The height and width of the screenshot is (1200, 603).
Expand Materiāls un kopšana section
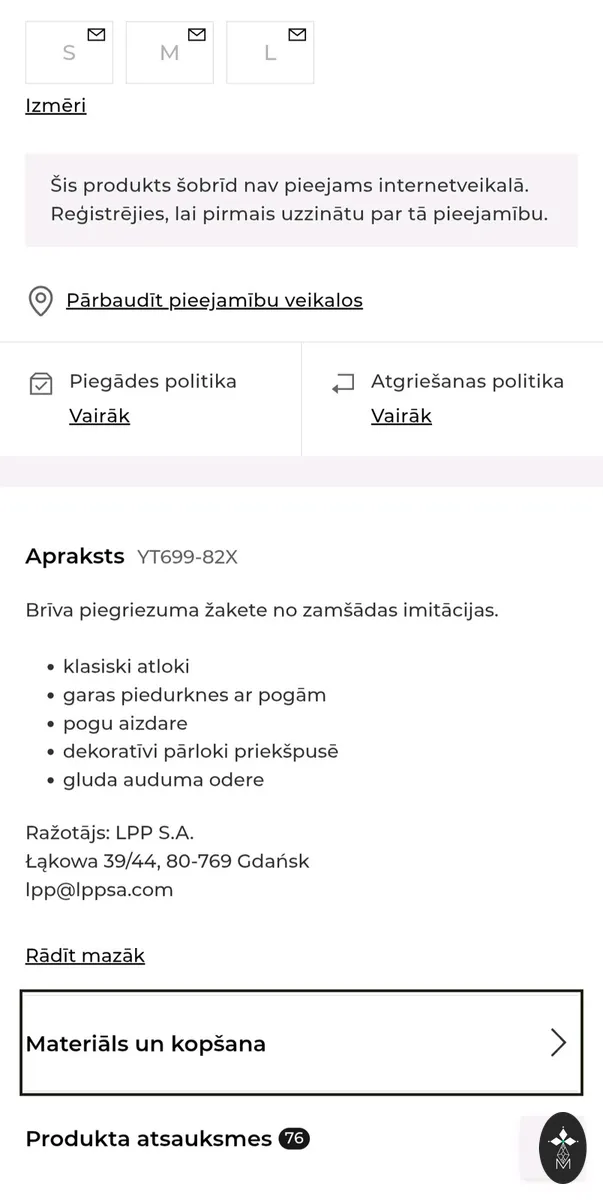(x=301, y=1043)
